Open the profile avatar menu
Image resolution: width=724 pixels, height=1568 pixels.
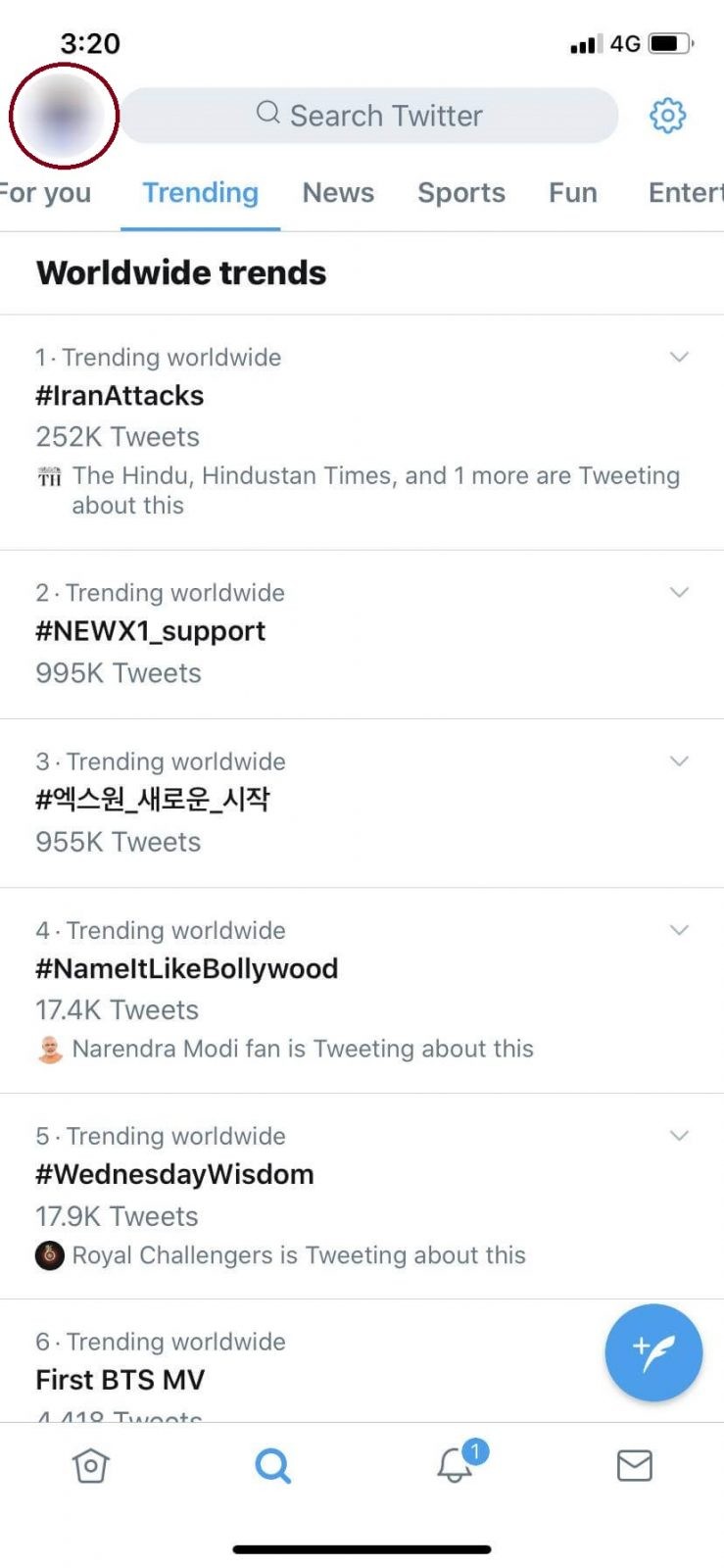[64, 116]
